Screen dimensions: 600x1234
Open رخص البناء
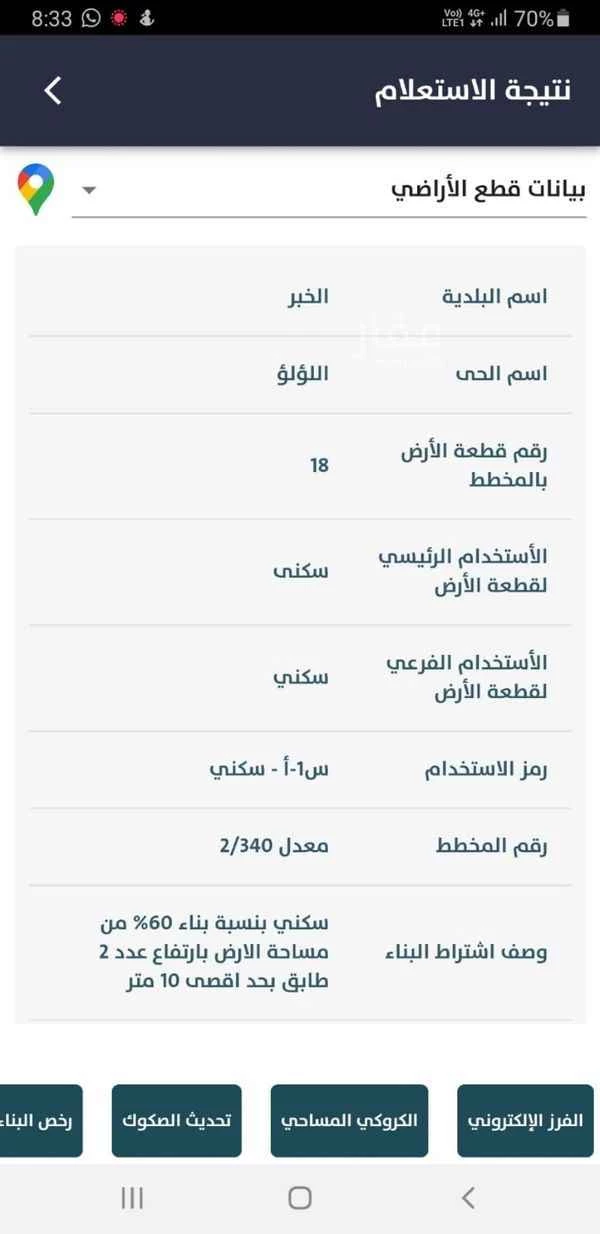coord(42,1120)
